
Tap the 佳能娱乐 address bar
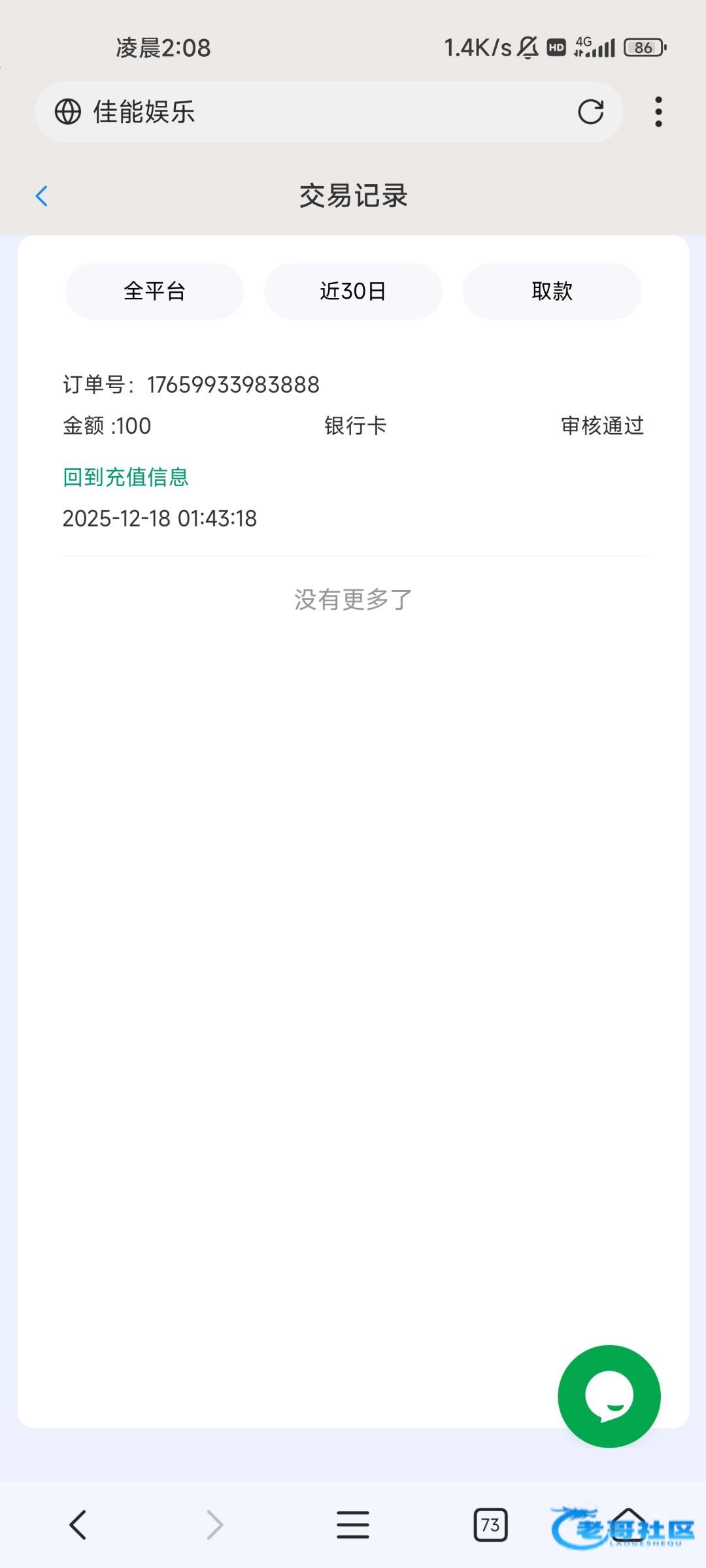click(314, 112)
